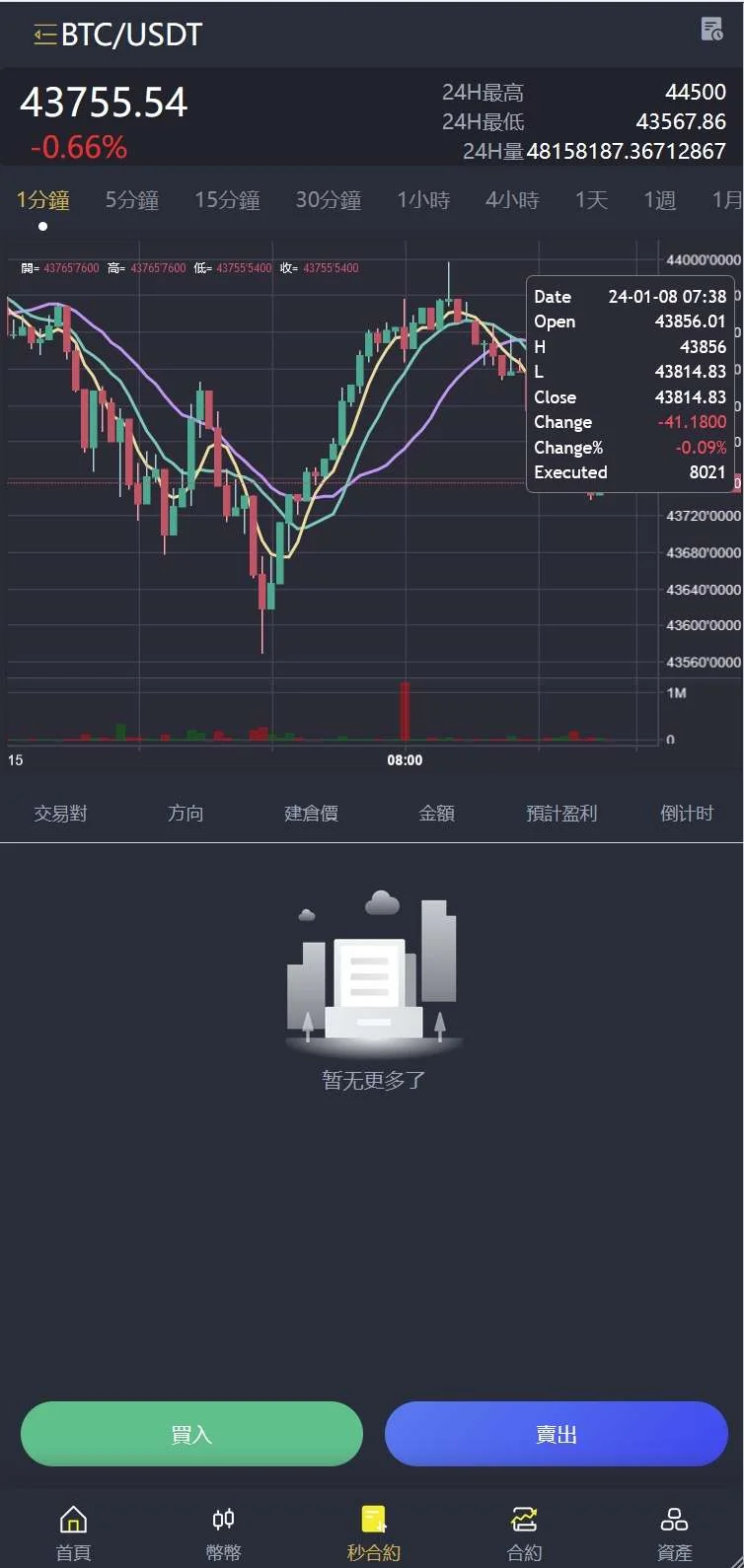The width and height of the screenshot is (744, 1568).
Task: Open the 資產 tab
Action: [674, 1532]
